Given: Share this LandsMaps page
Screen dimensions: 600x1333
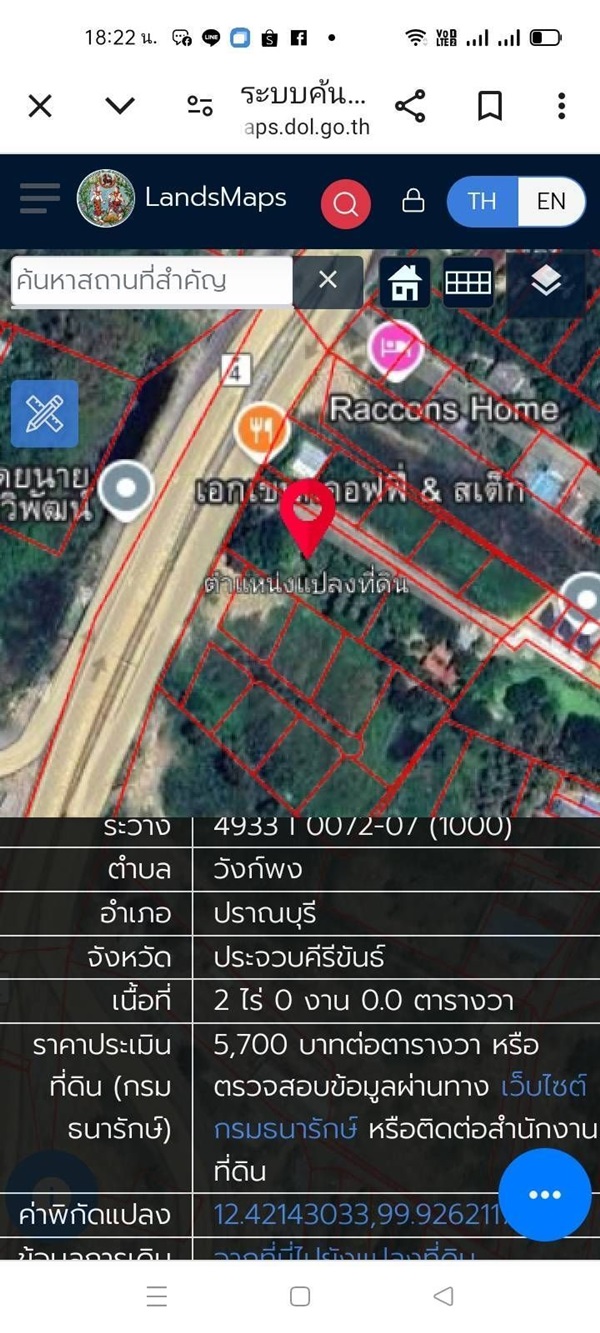Looking at the screenshot, I should [410, 105].
